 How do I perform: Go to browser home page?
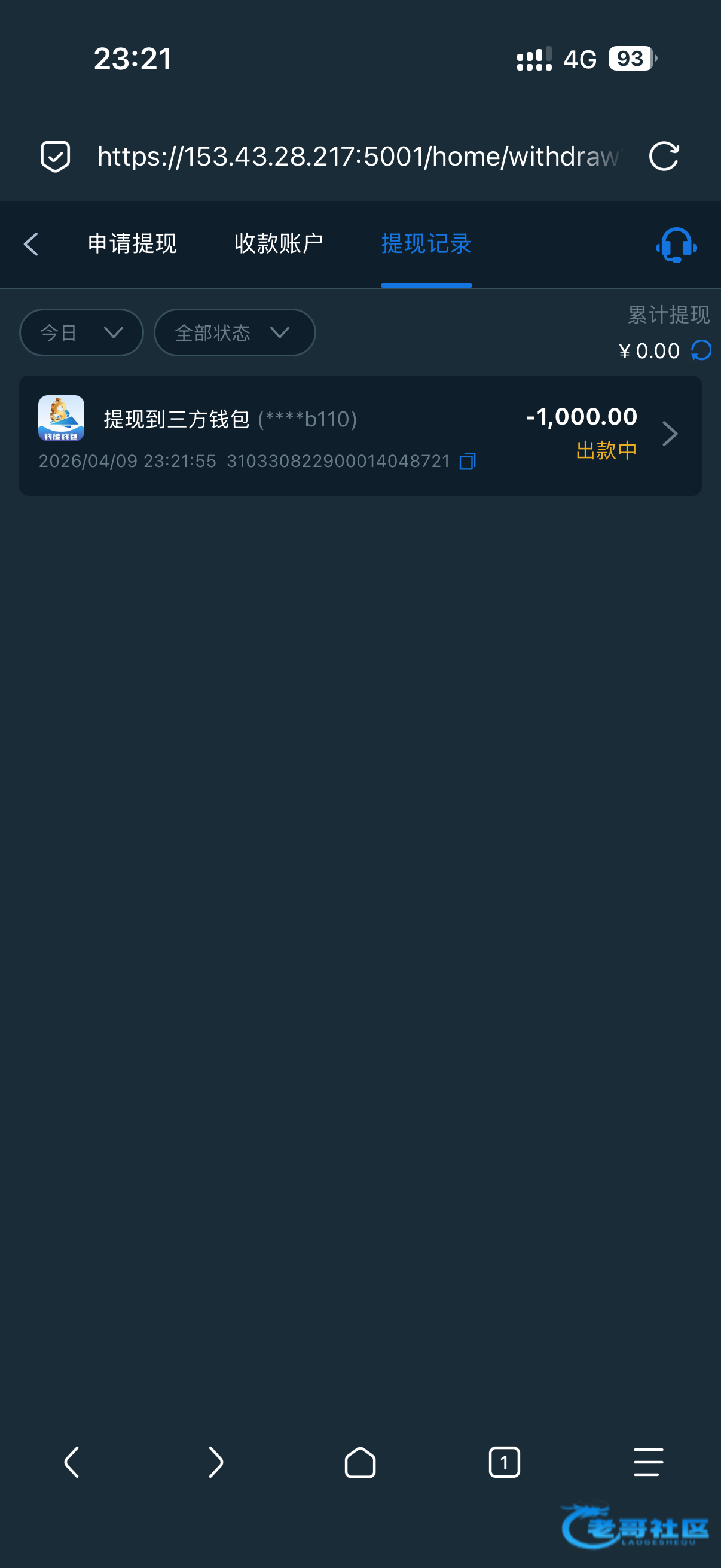tap(360, 1462)
